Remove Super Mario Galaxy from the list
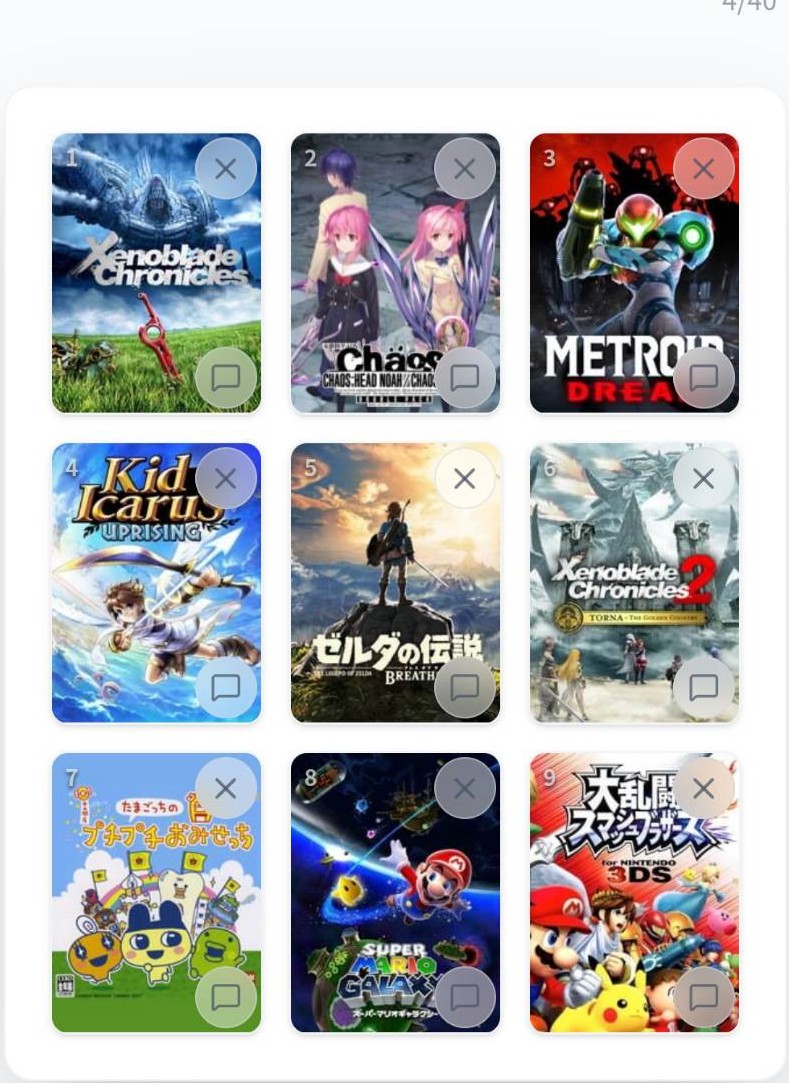Screen dimensions: 789x1083 tap(465, 789)
